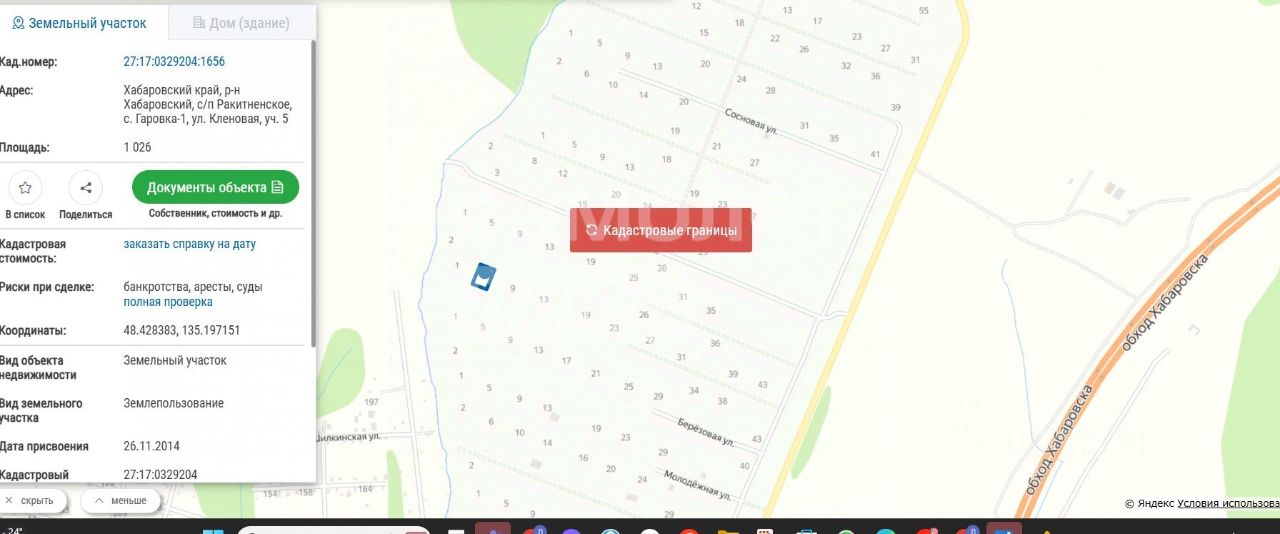Open cadastral quarter 27:17:0329204 link
The height and width of the screenshot is (534, 1280).
pos(160,474)
